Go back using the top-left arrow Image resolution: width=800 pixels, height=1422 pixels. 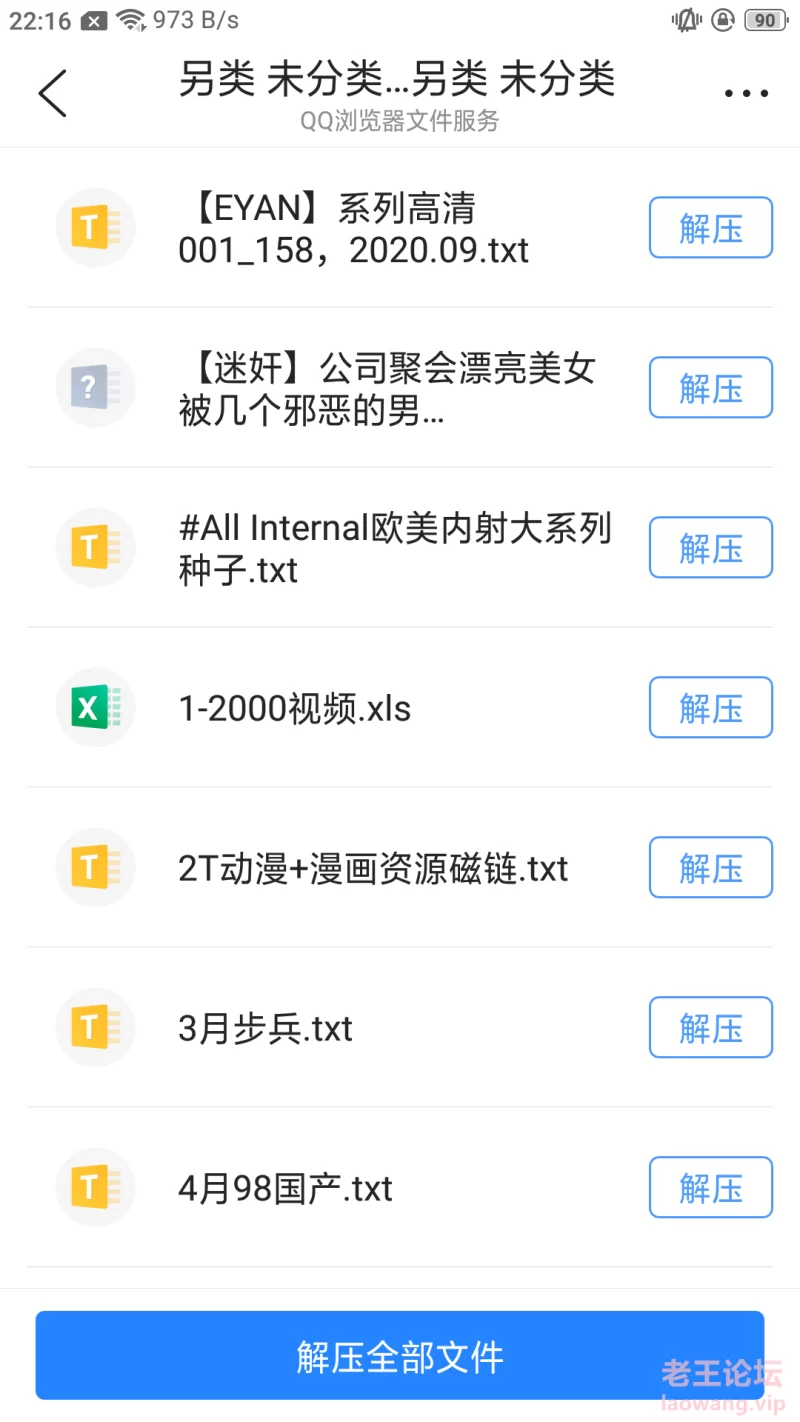[x=52, y=93]
